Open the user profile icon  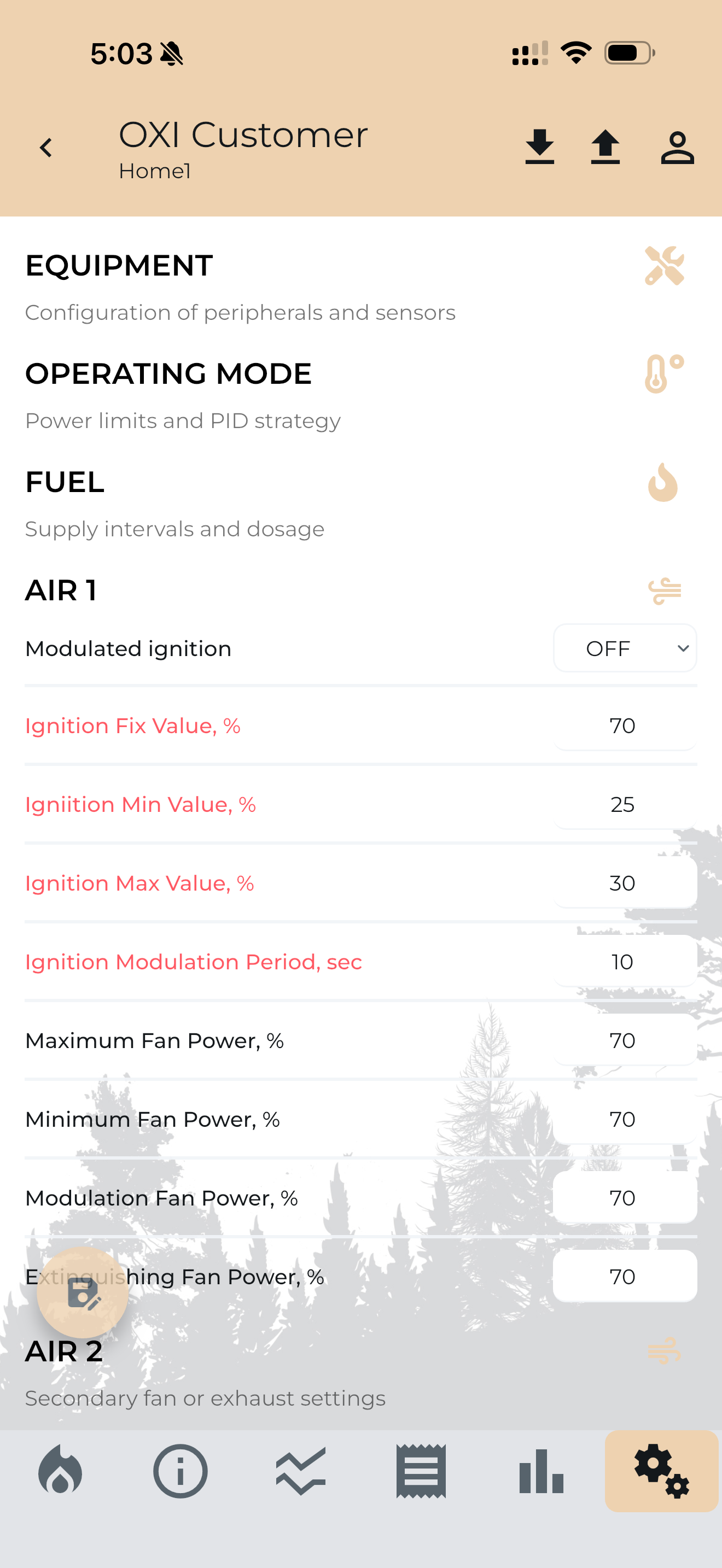pos(677,147)
